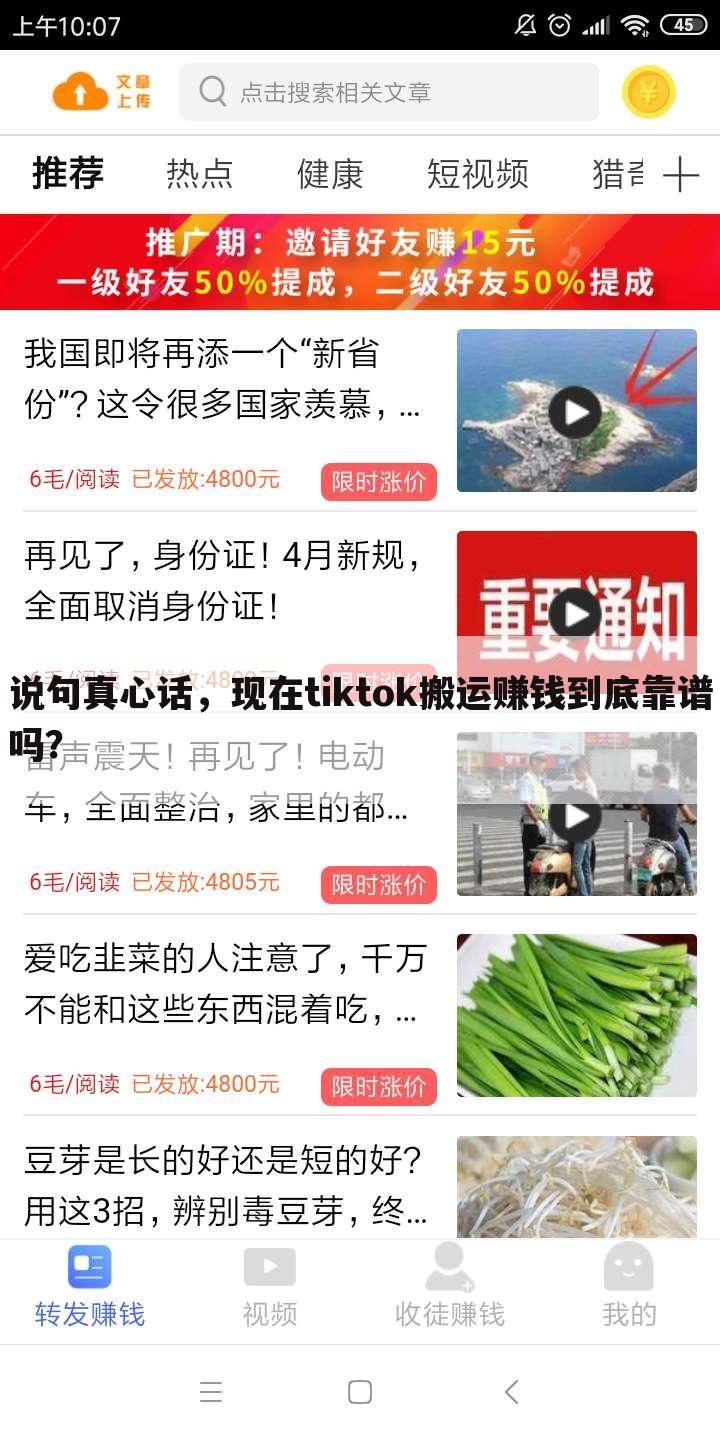
Task: Switch to the 热点 tab
Action: (x=199, y=174)
